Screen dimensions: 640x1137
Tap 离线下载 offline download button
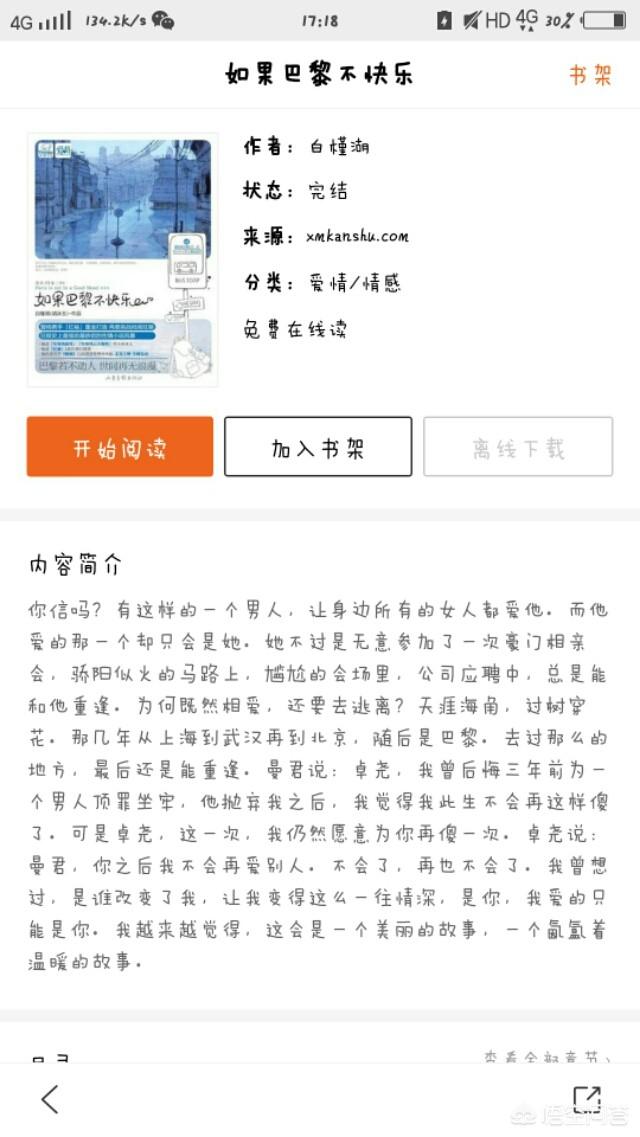[518, 447]
